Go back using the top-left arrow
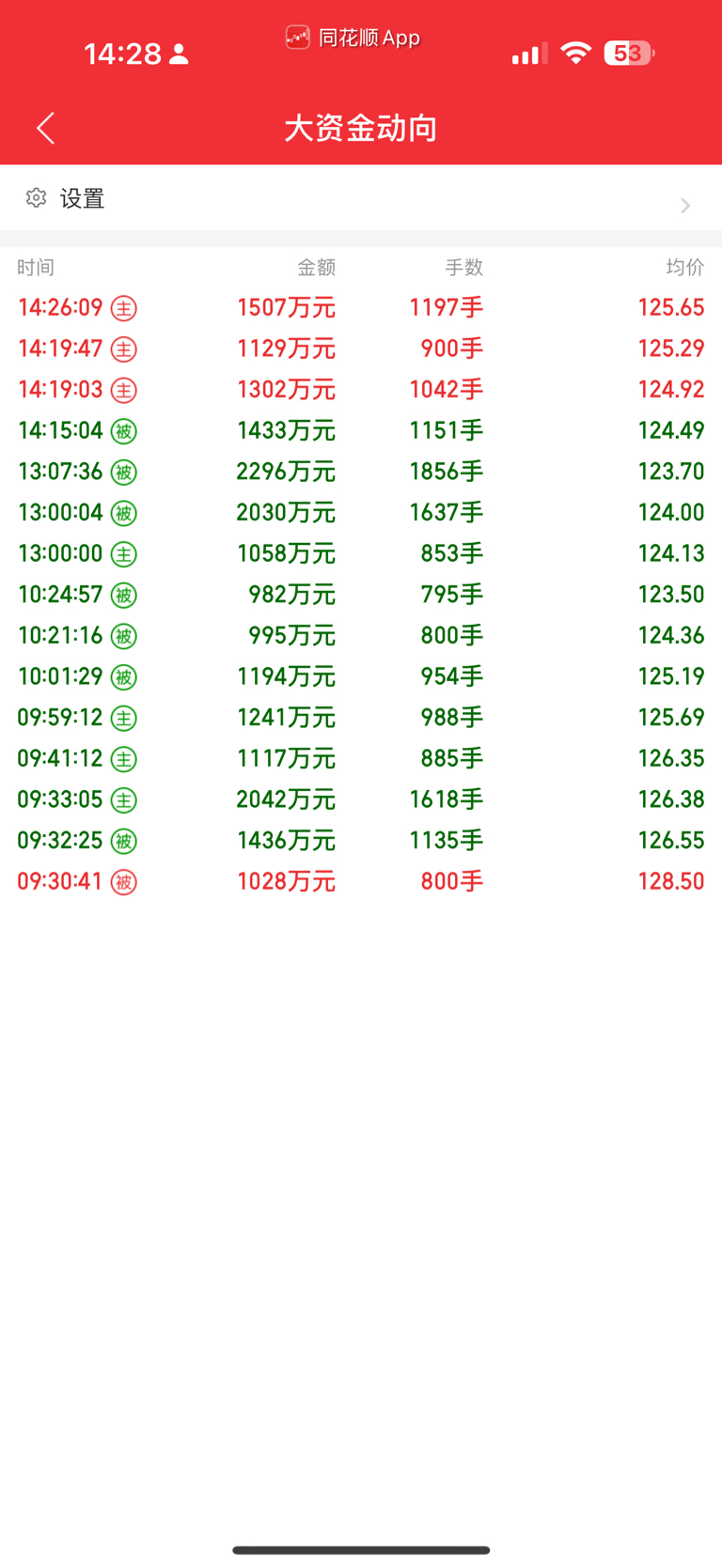 [x=45, y=128]
